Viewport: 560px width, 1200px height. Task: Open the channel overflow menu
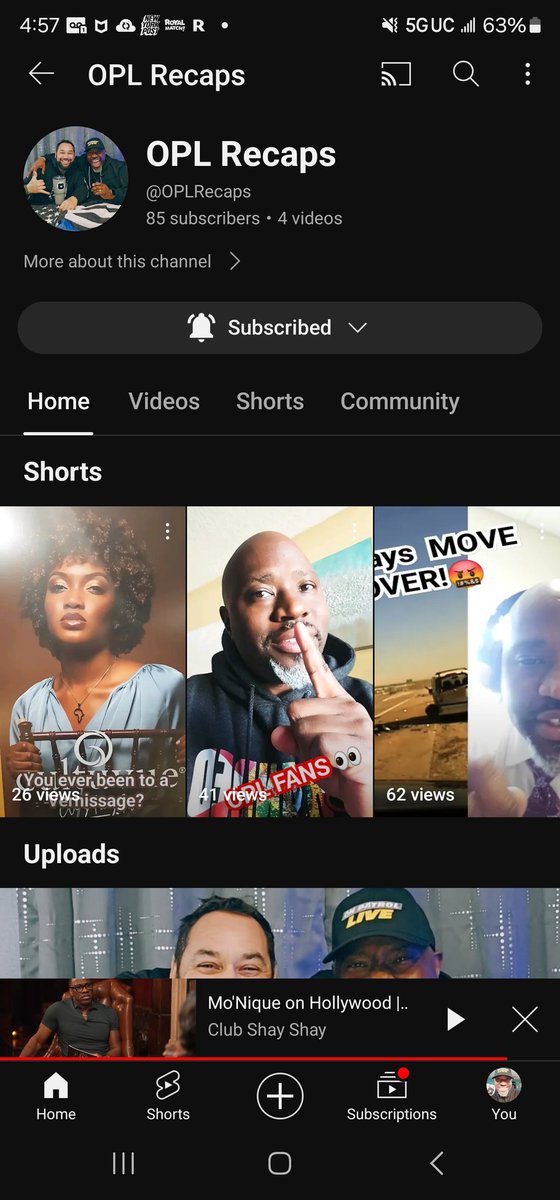[x=527, y=74]
